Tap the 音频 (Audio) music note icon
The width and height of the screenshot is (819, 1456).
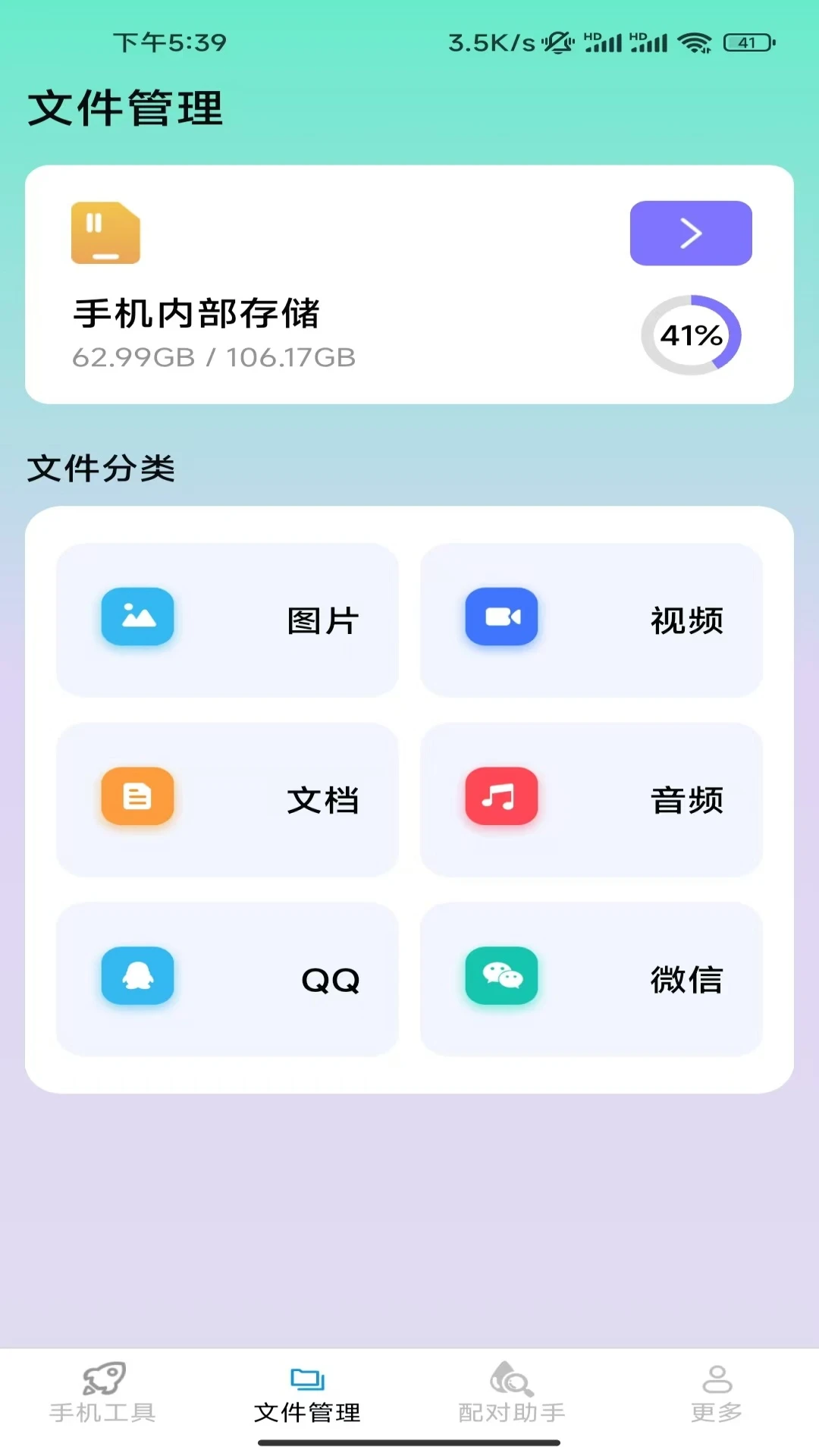click(501, 797)
